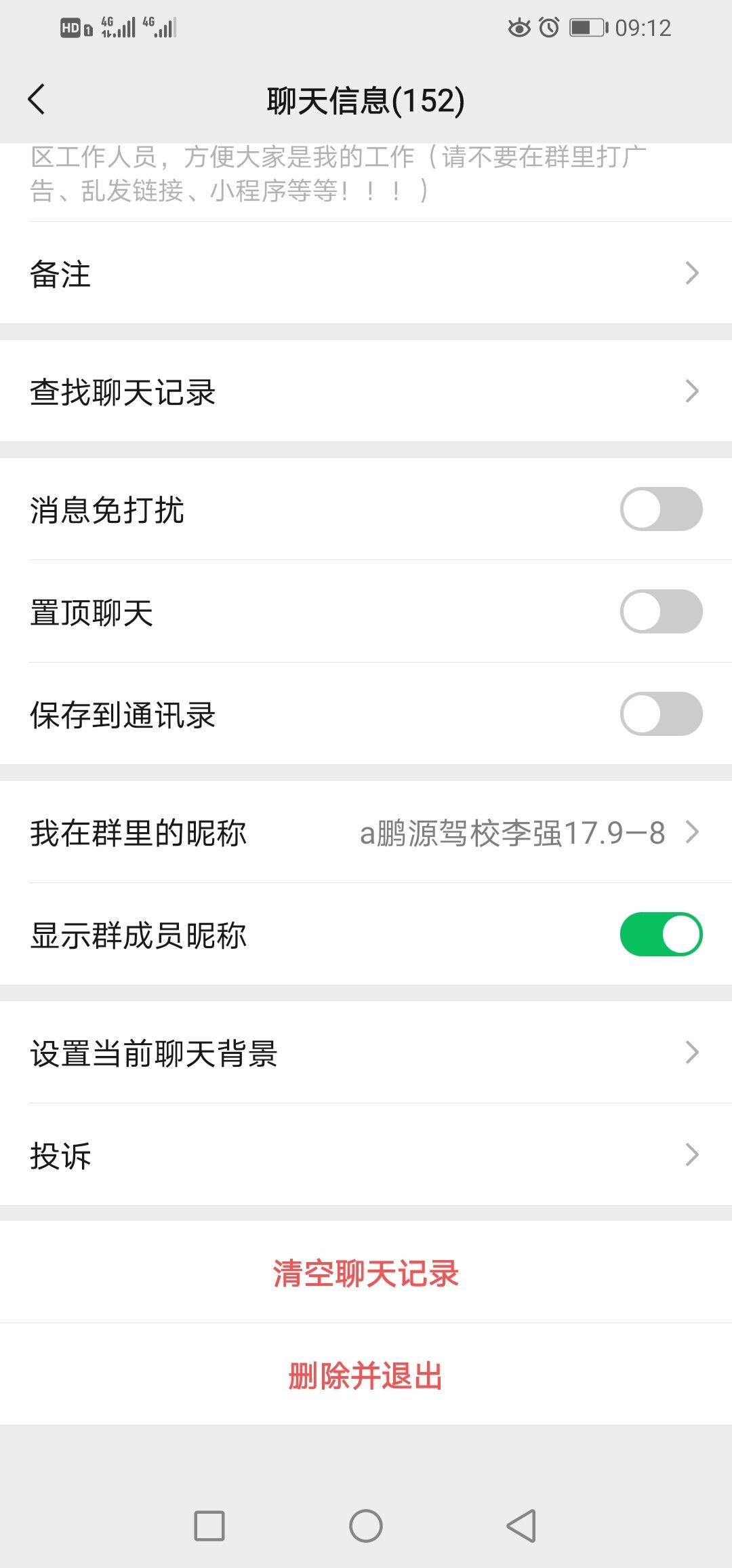Tap 删除并退出 to leave the group

point(366,1375)
